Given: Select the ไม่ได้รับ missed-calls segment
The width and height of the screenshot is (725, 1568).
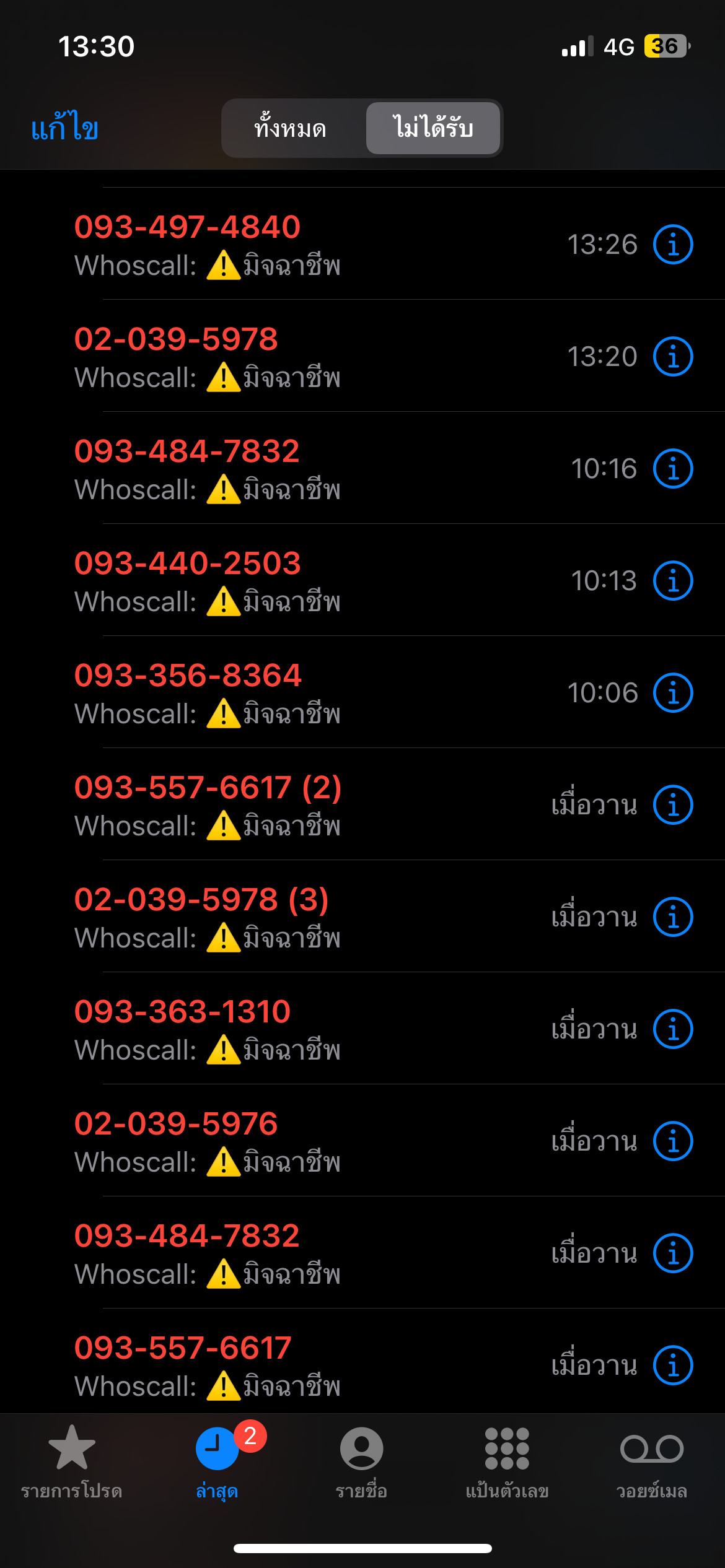Looking at the screenshot, I should pyautogui.click(x=433, y=128).
